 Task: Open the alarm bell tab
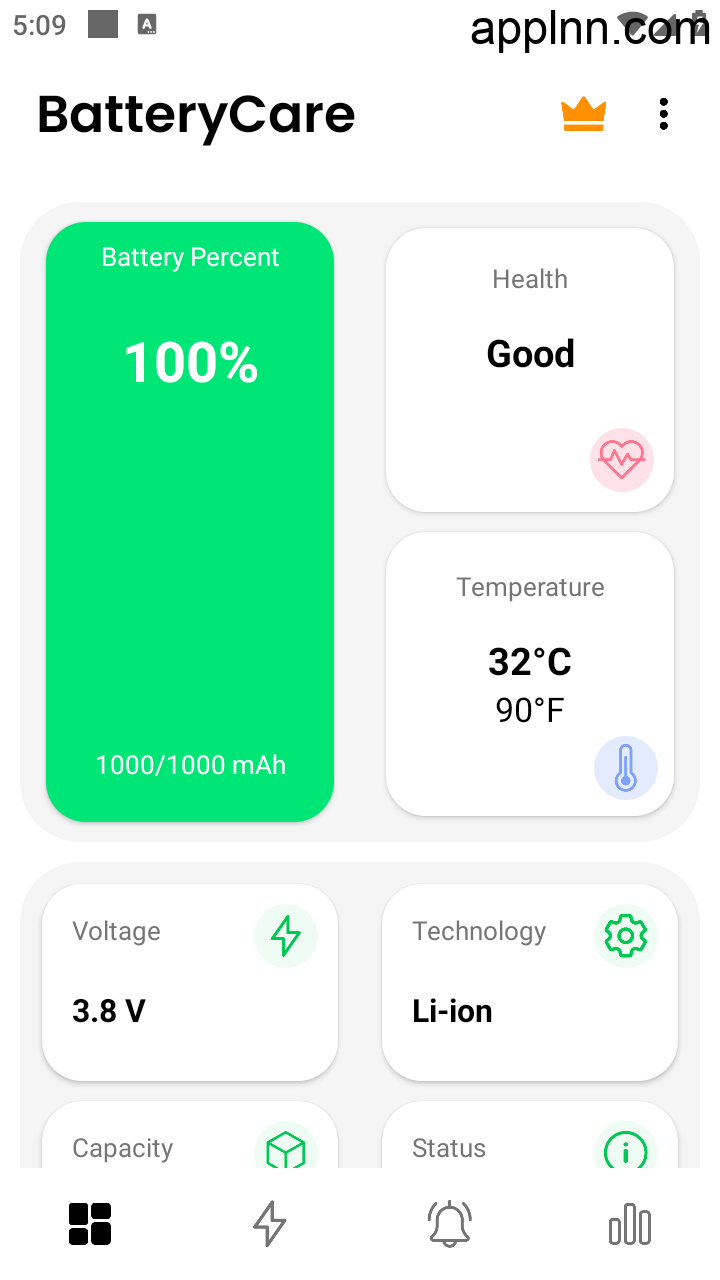click(450, 1223)
